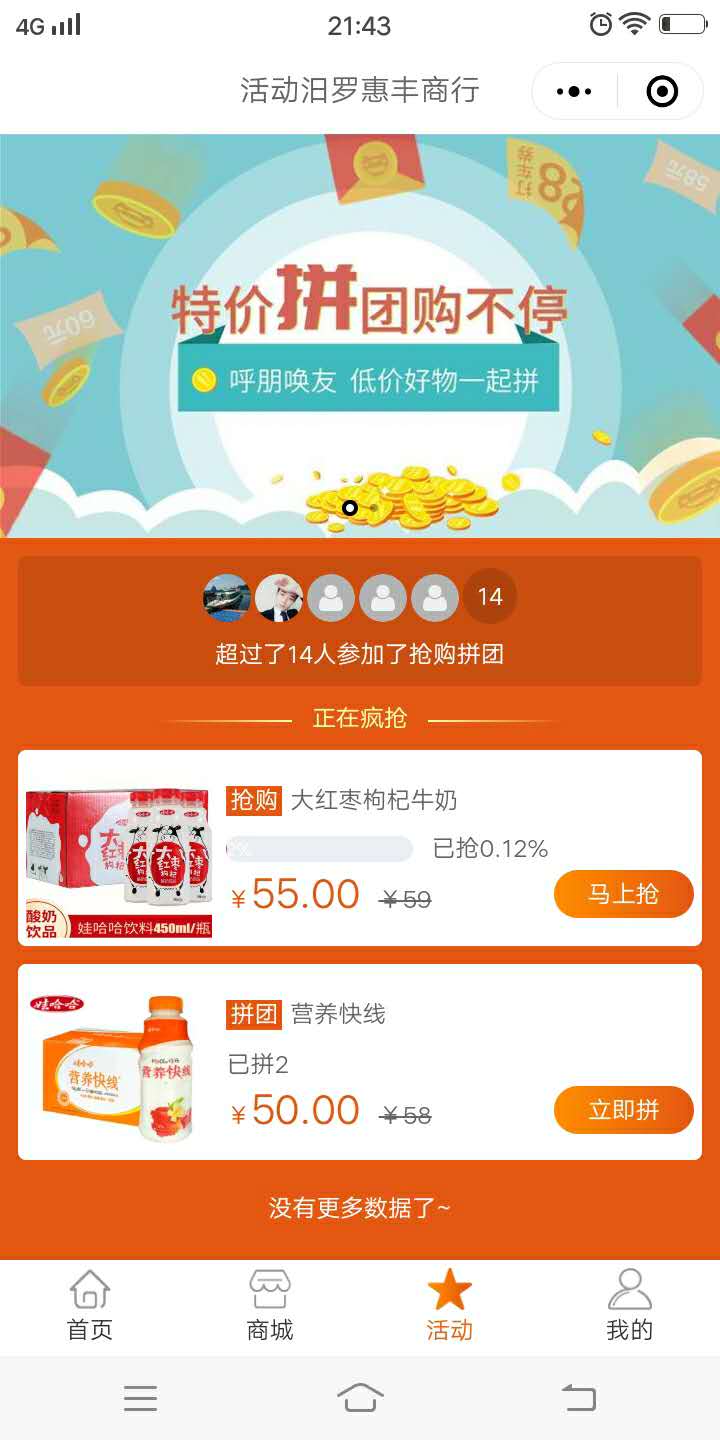Screen dimensions: 720x1440
Task: Tap 马上抢 for 大红枣枸杞牛奶
Action: tap(623, 893)
